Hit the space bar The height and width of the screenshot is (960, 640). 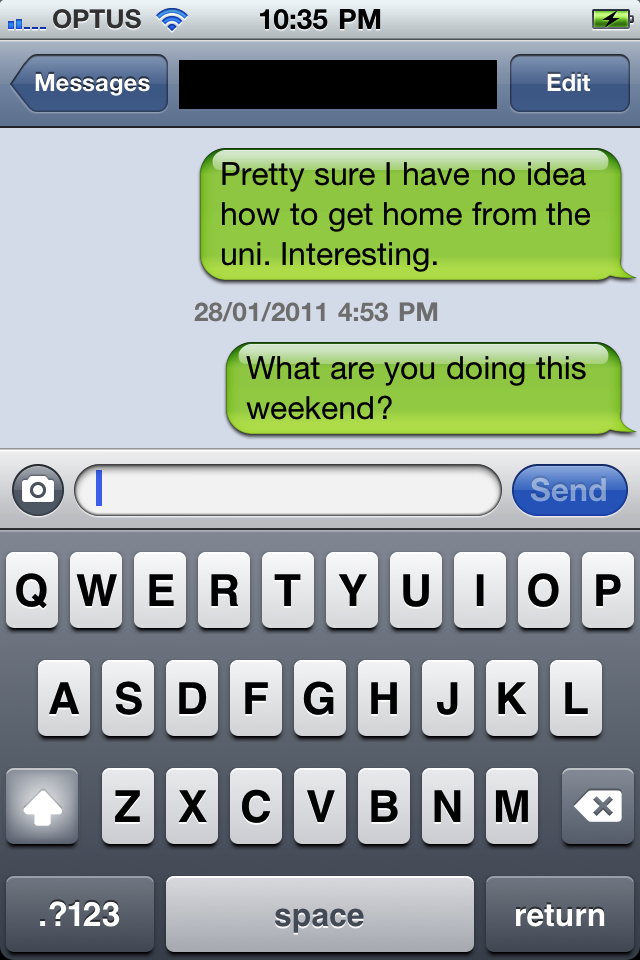tap(319, 914)
